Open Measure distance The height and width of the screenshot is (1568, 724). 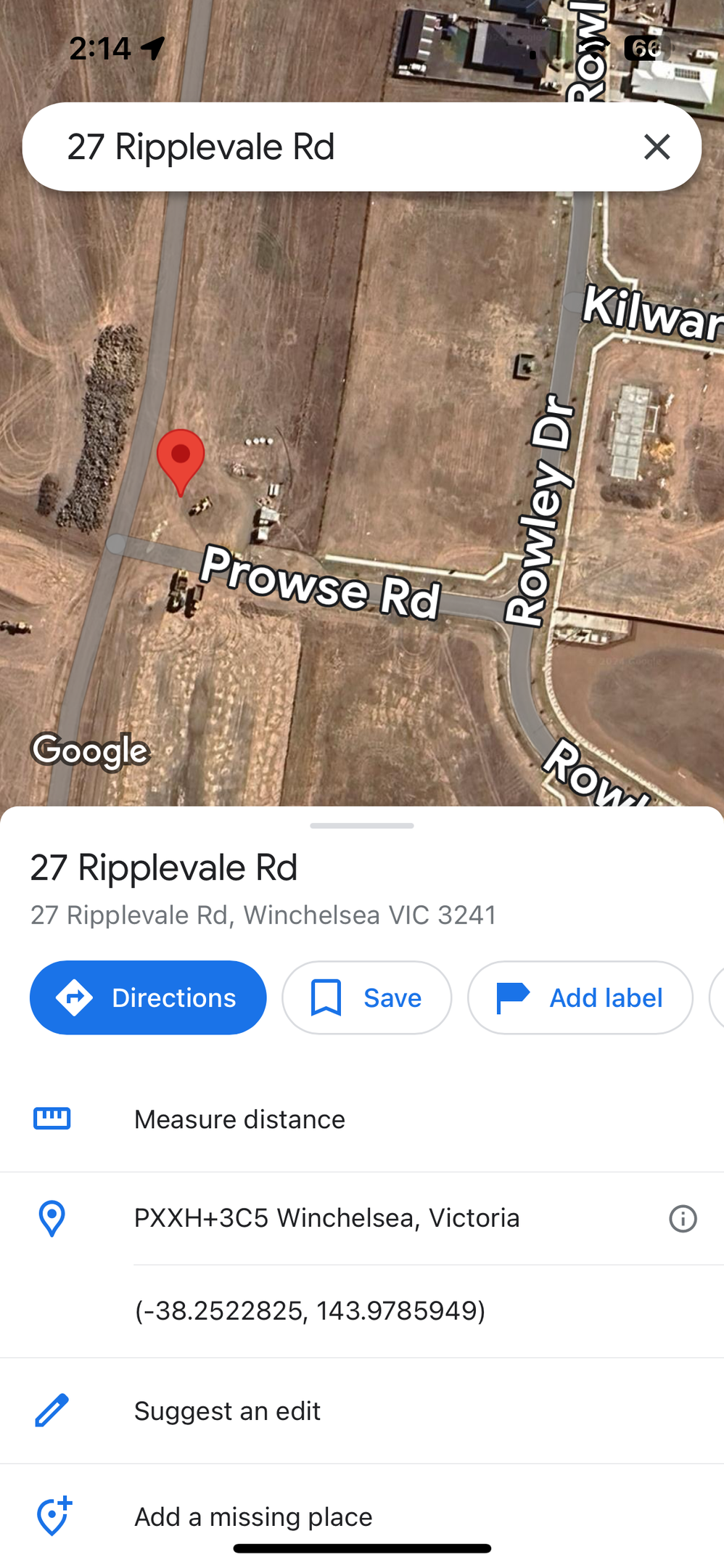click(362, 1119)
